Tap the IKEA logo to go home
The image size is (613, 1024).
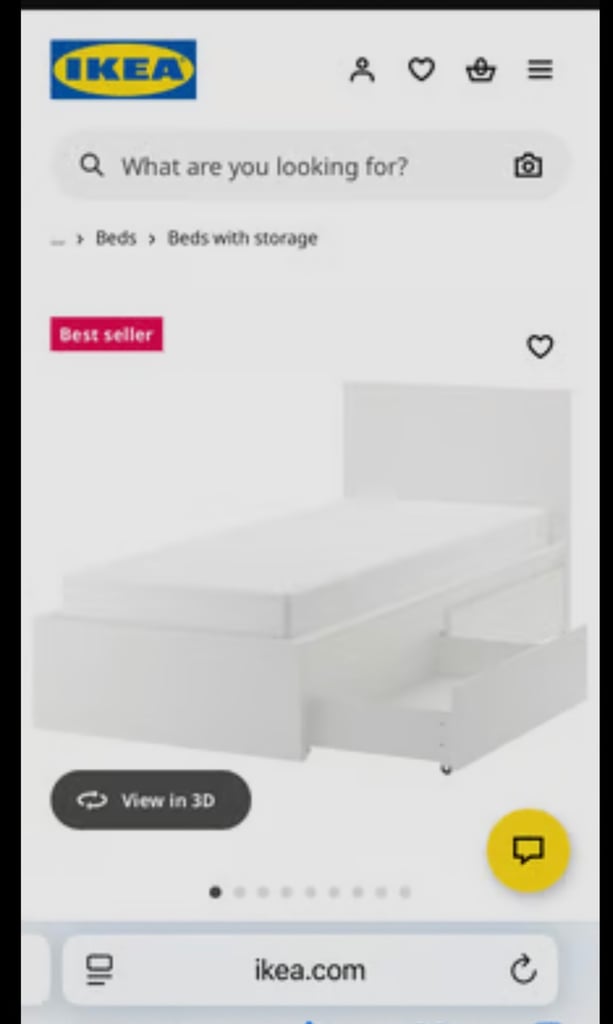click(123, 69)
